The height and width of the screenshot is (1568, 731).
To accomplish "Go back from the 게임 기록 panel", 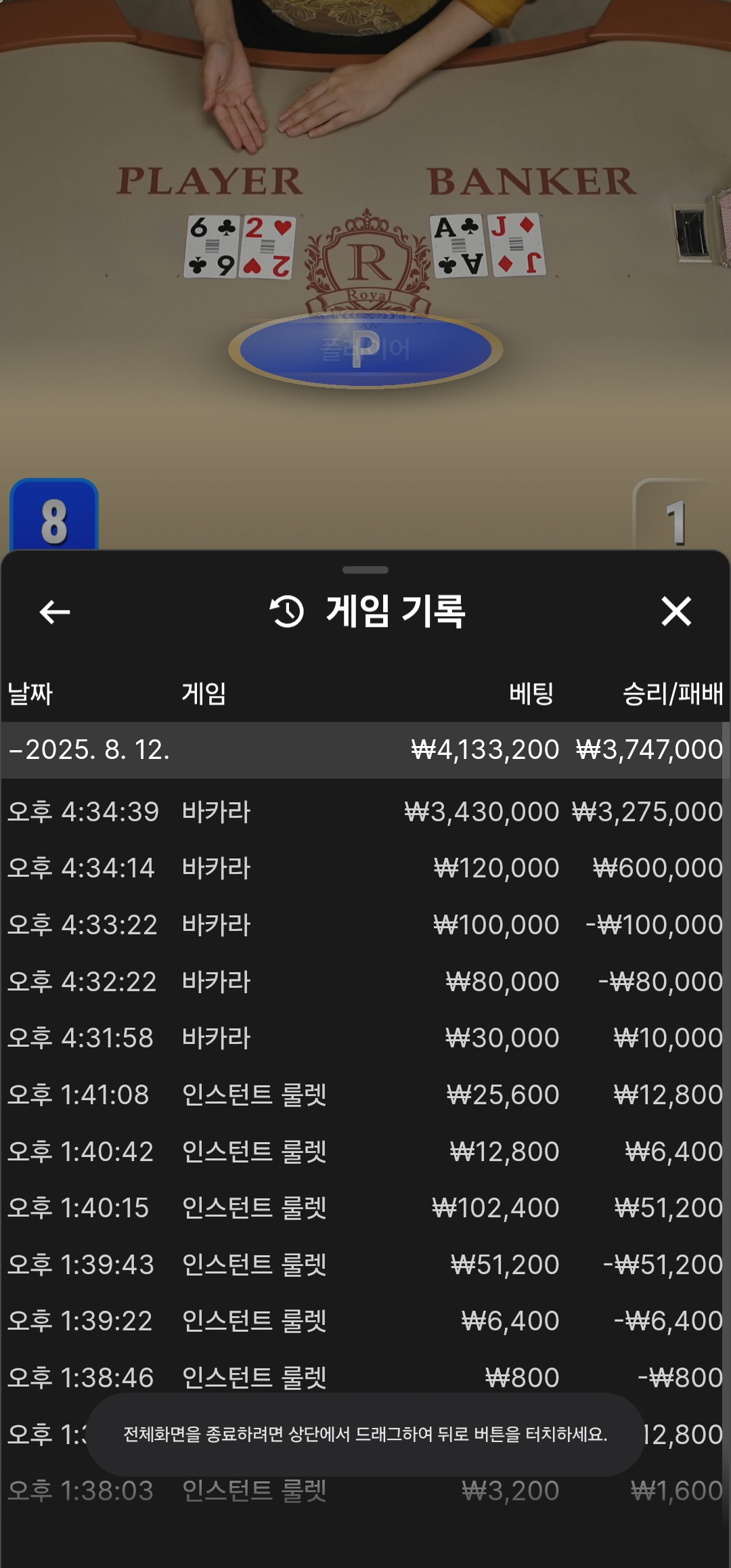I will [x=55, y=612].
